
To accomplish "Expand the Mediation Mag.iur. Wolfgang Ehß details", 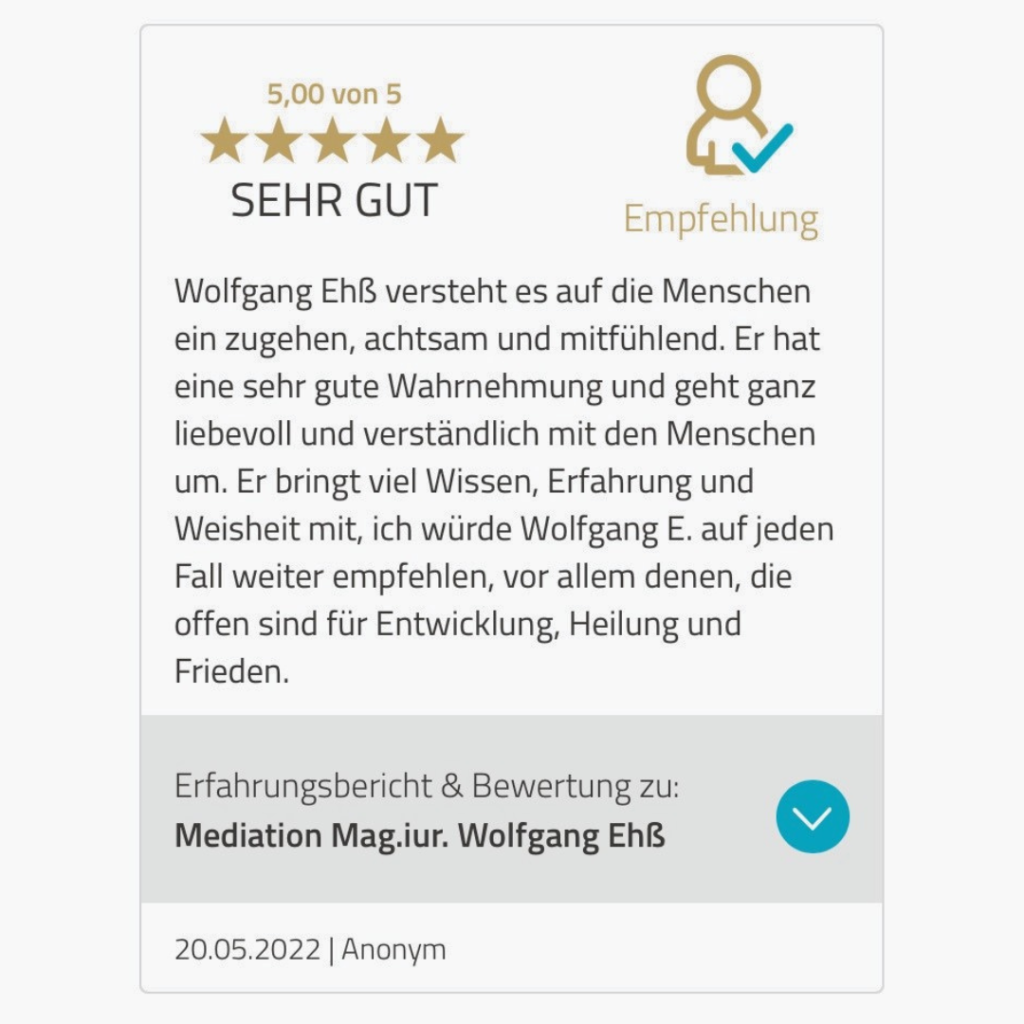I will coord(812,816).
